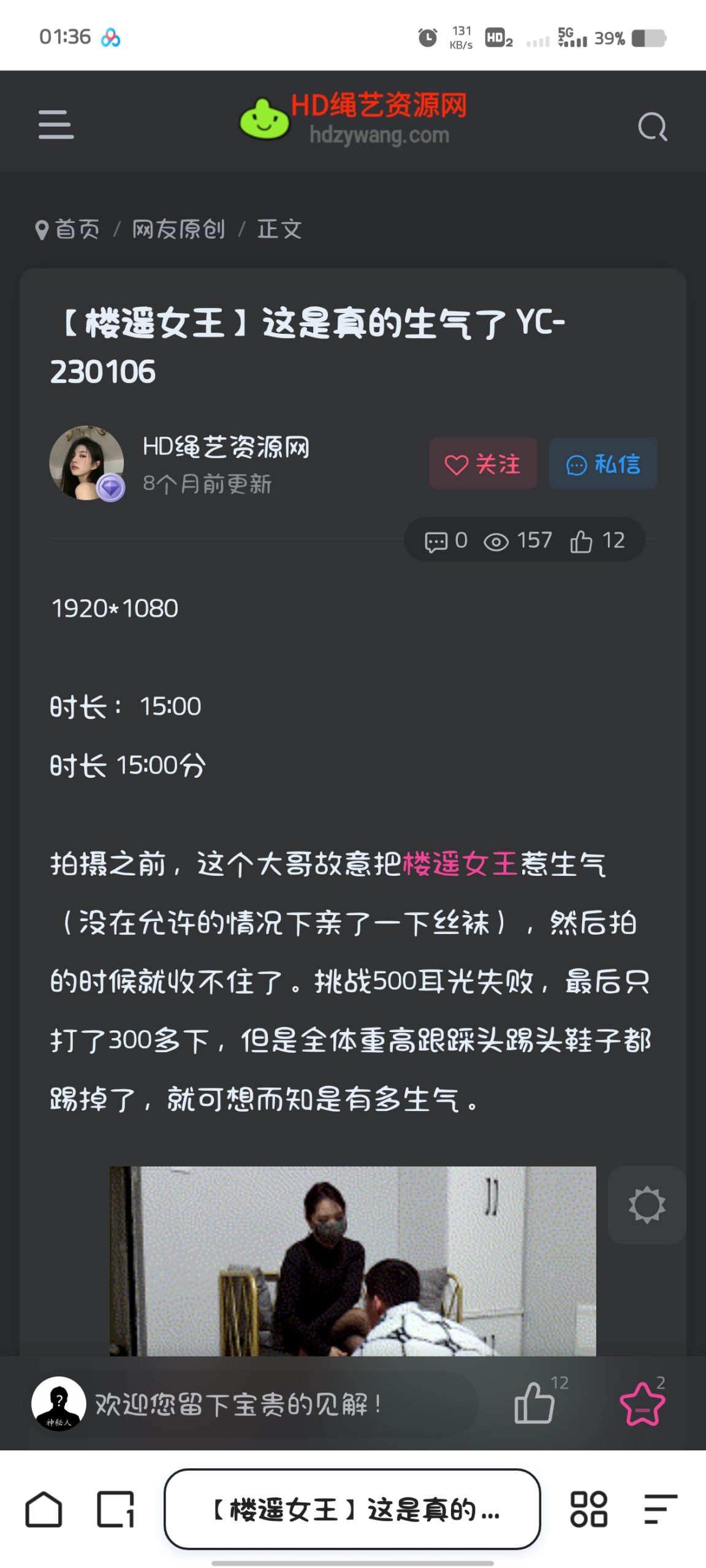Go to 首页 breadcrumb
The image size is (706, 1568).
76,230
